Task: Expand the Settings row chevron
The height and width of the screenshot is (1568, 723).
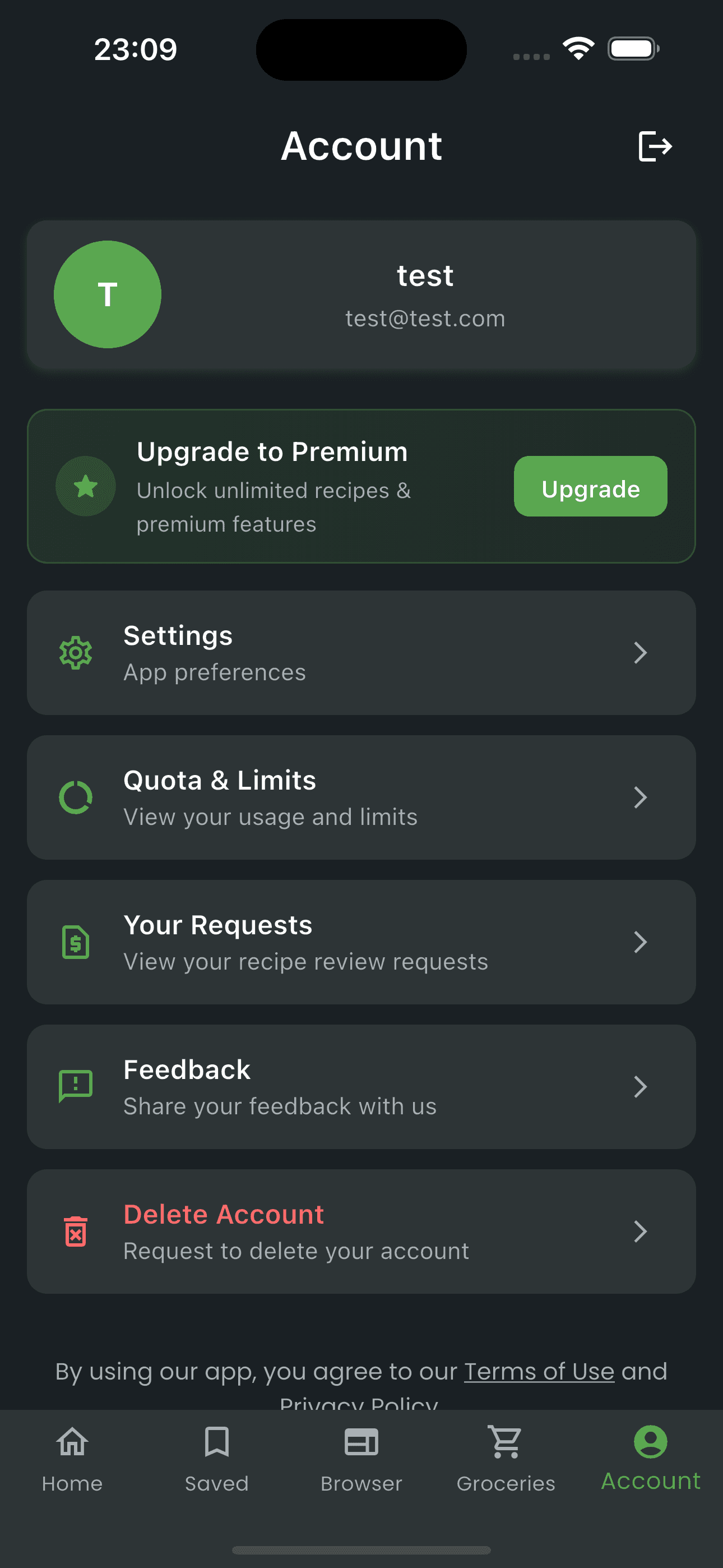Action: point(641,652)
